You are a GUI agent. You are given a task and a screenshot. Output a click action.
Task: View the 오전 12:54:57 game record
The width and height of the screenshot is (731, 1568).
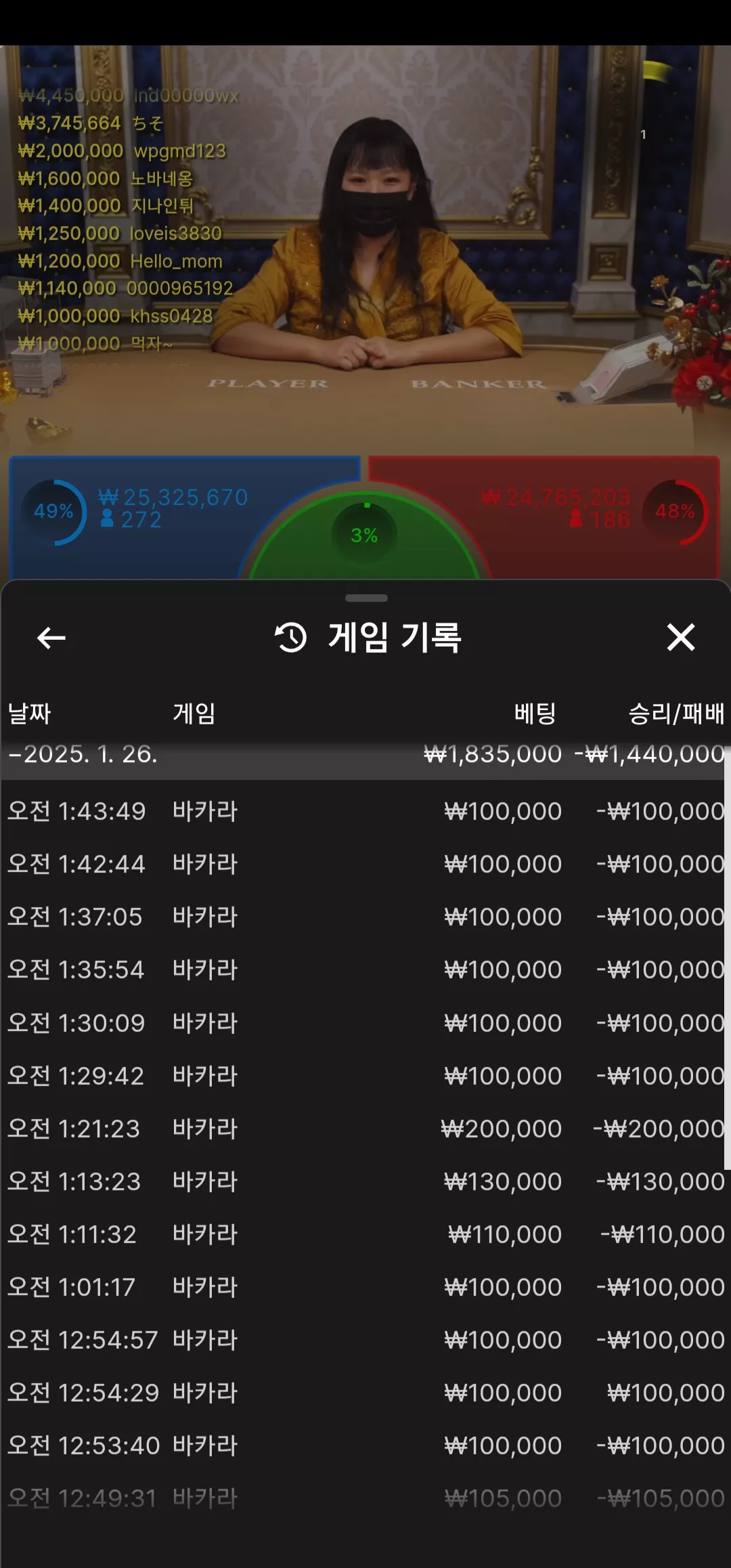[x=365, y=1339]
